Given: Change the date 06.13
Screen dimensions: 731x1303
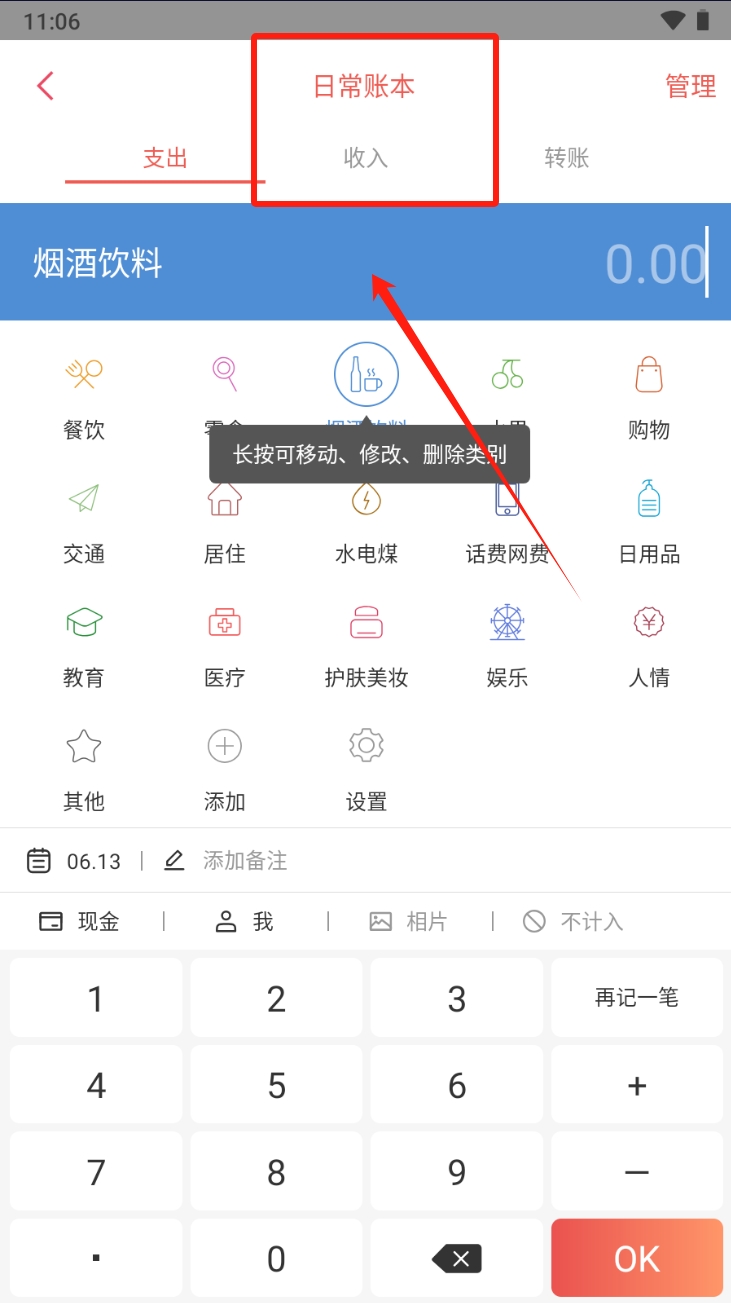Looking at the screenshot, I should (80, 861).
